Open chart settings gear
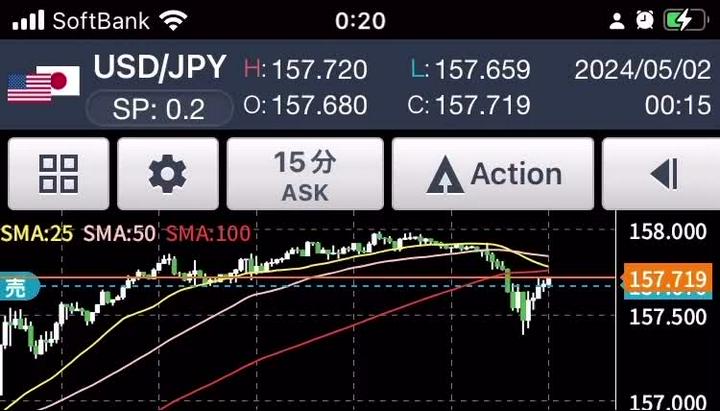This screenshot has width=720, height=411. [167, 174]
